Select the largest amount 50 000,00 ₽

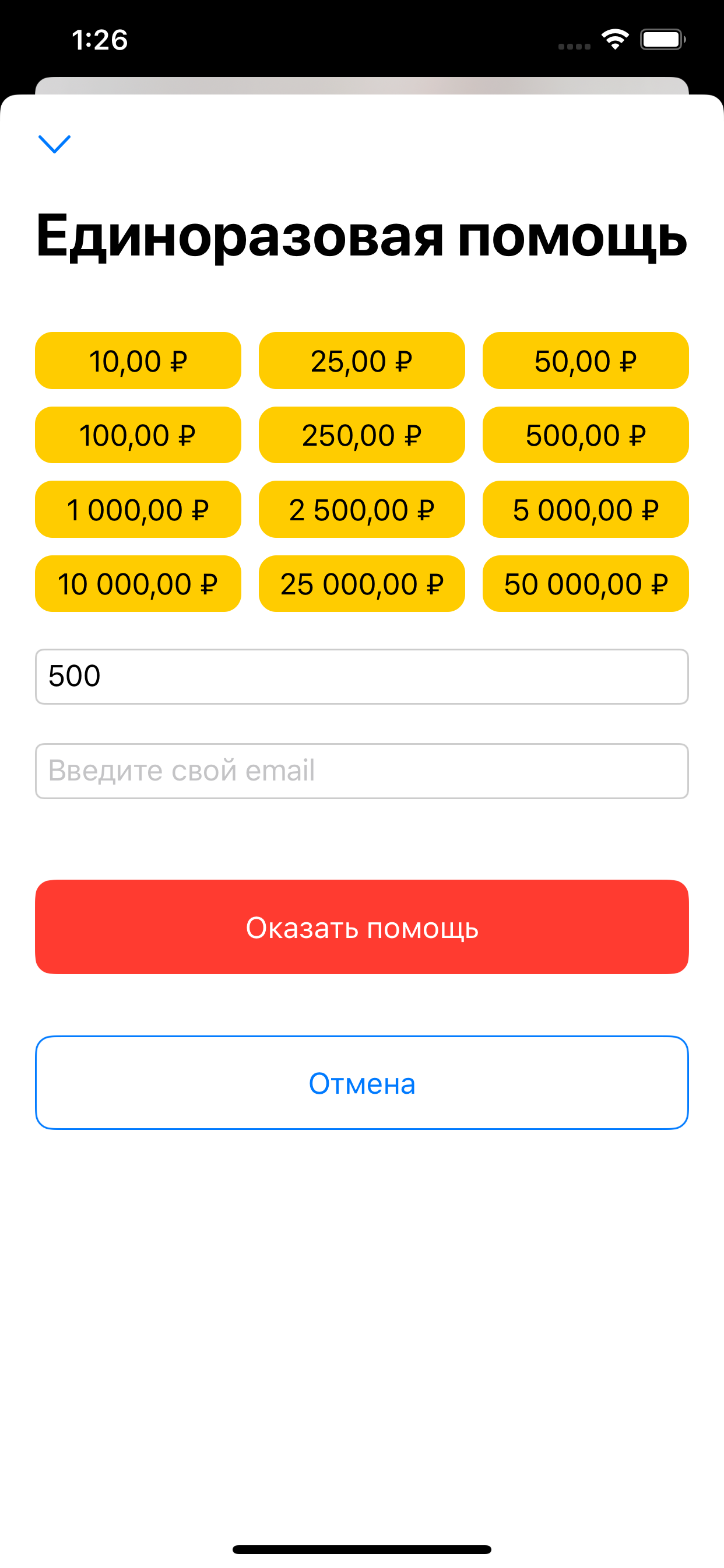click(x=585, y=583)
